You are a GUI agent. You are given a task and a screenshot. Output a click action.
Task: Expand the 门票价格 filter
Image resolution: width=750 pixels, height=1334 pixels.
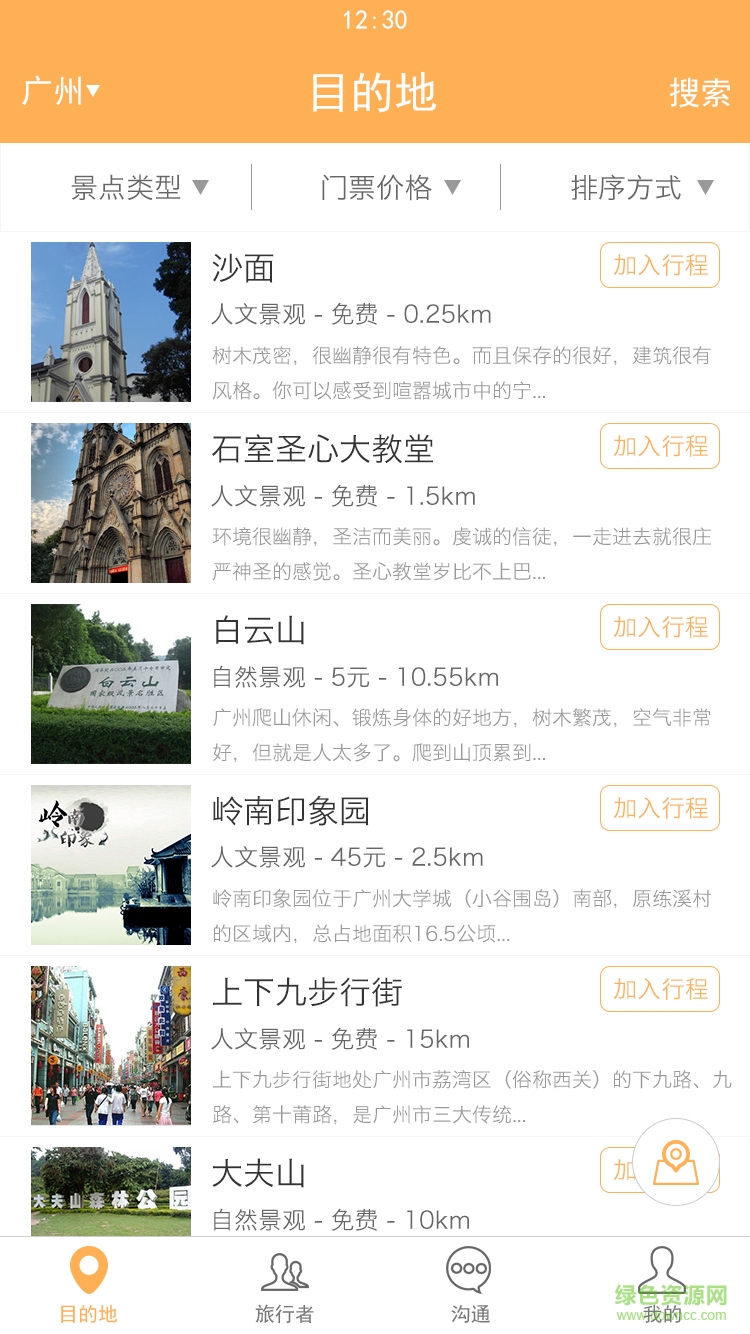point(390,187)
